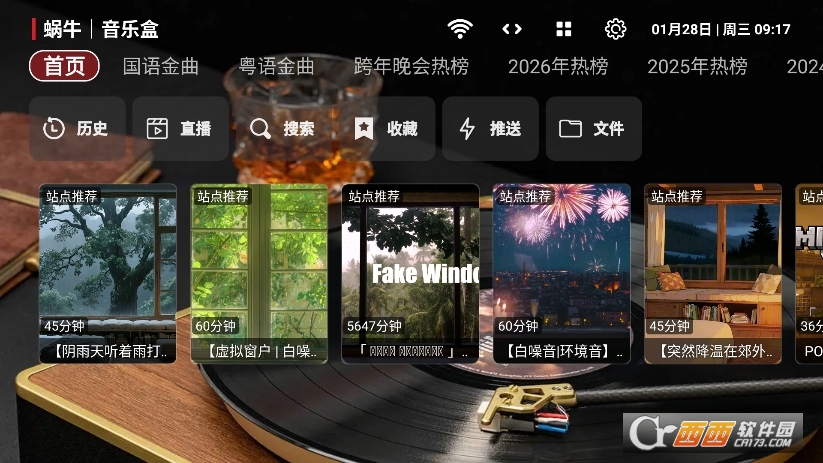Select the 2026年热榜 tab

coord(558,67)
